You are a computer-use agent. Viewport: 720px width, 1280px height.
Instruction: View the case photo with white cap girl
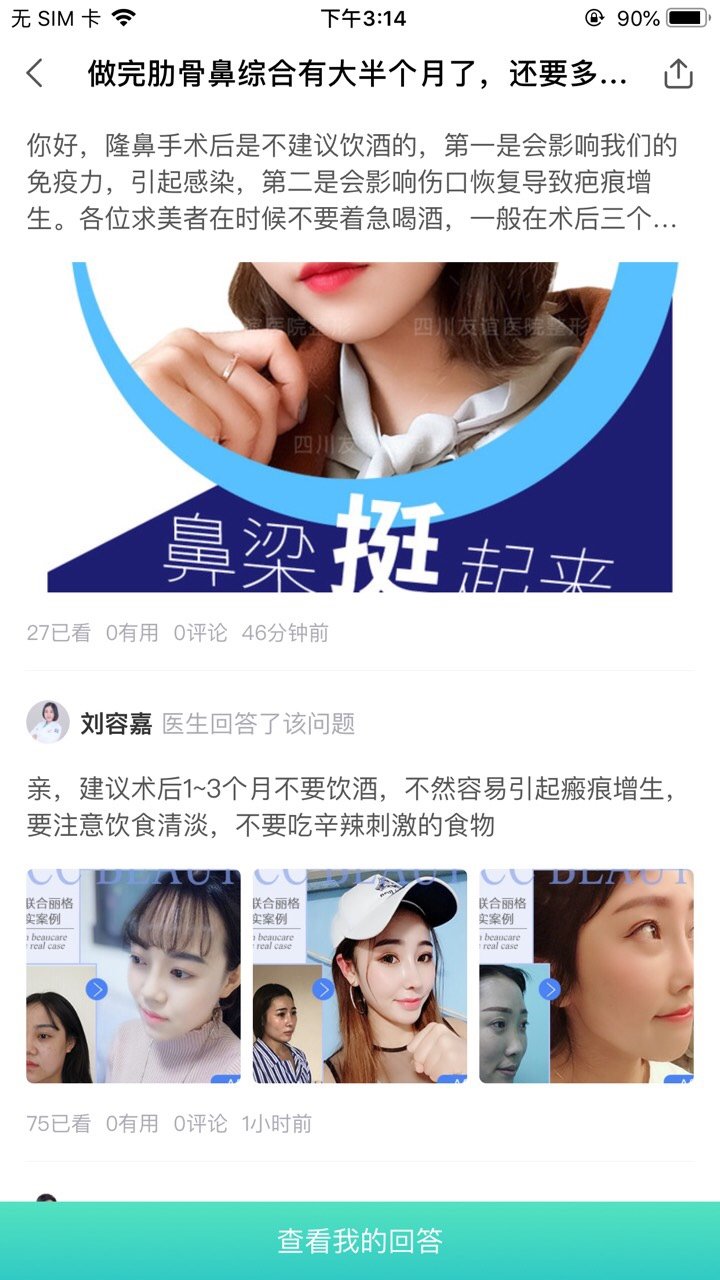click(x=360, y=976)
